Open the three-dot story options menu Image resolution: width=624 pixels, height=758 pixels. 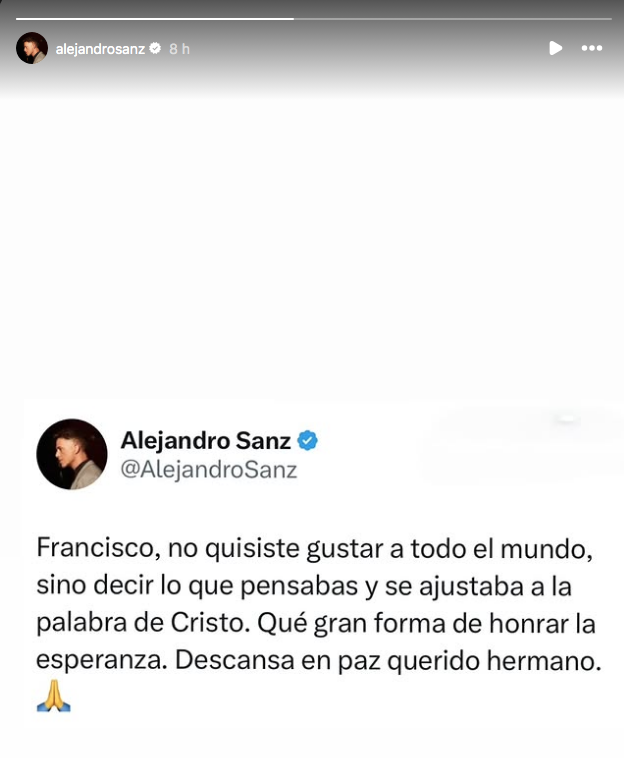pos(592,48)
